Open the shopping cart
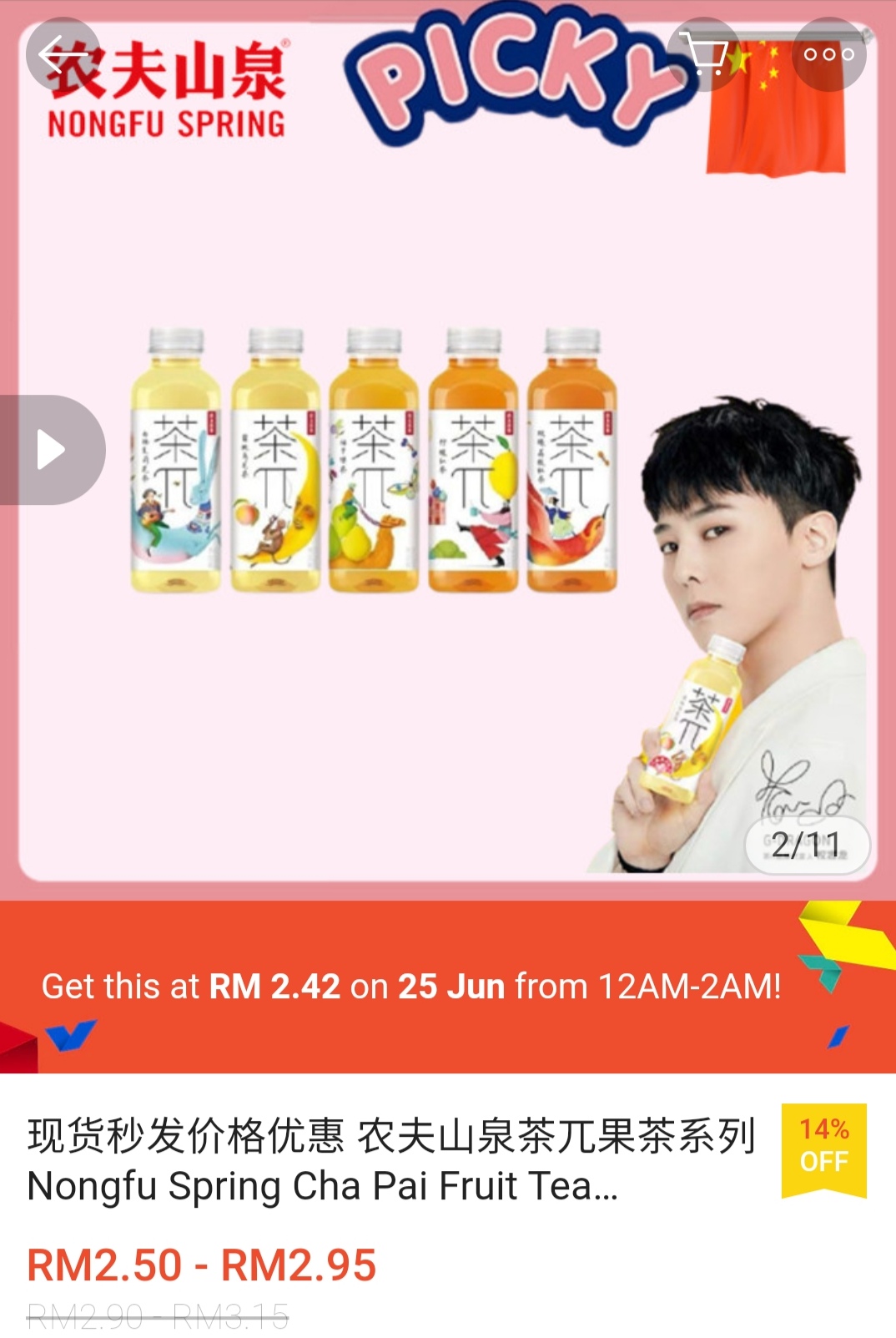Image resolution: width=896 pixels, height=1338 pixels. [705, 55]
